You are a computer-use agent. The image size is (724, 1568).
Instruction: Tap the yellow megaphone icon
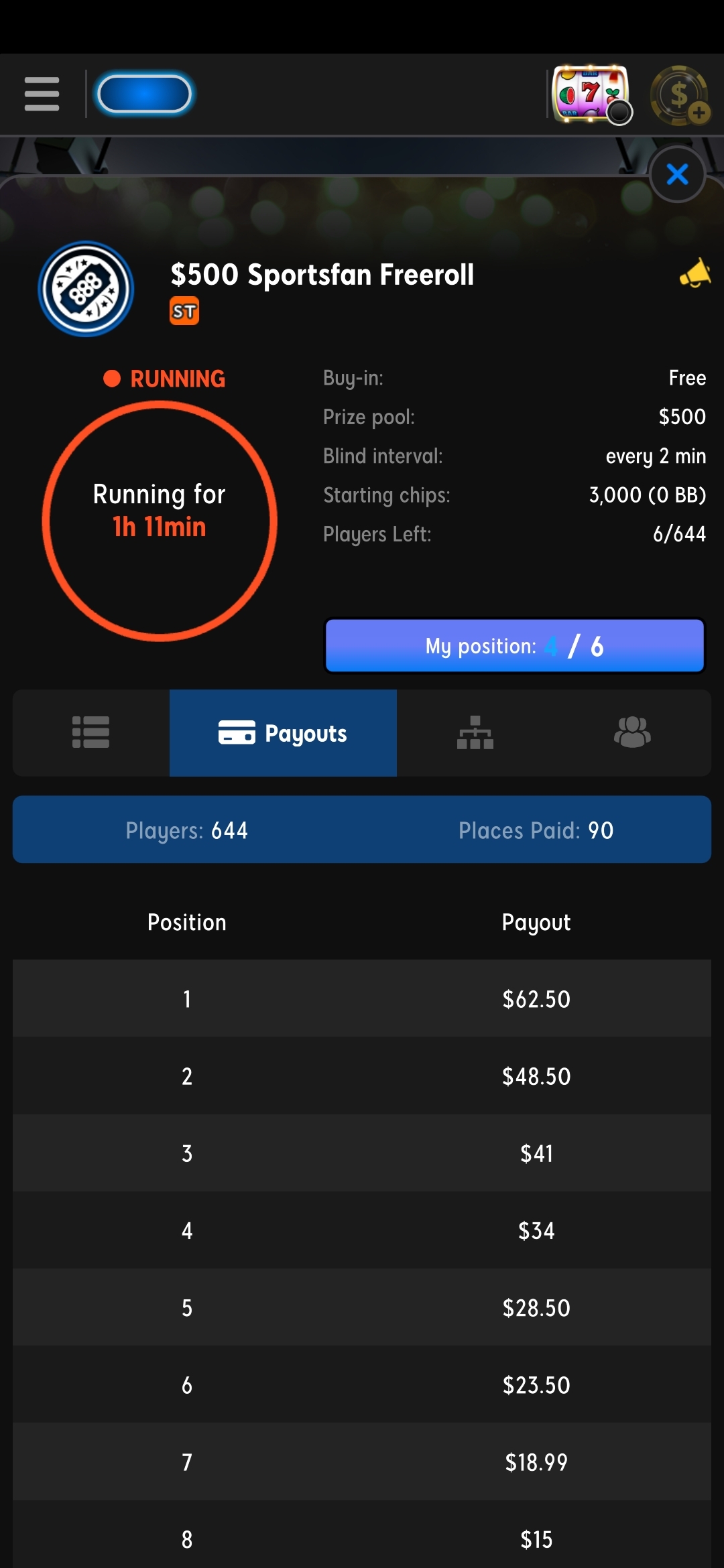(695, 273)
